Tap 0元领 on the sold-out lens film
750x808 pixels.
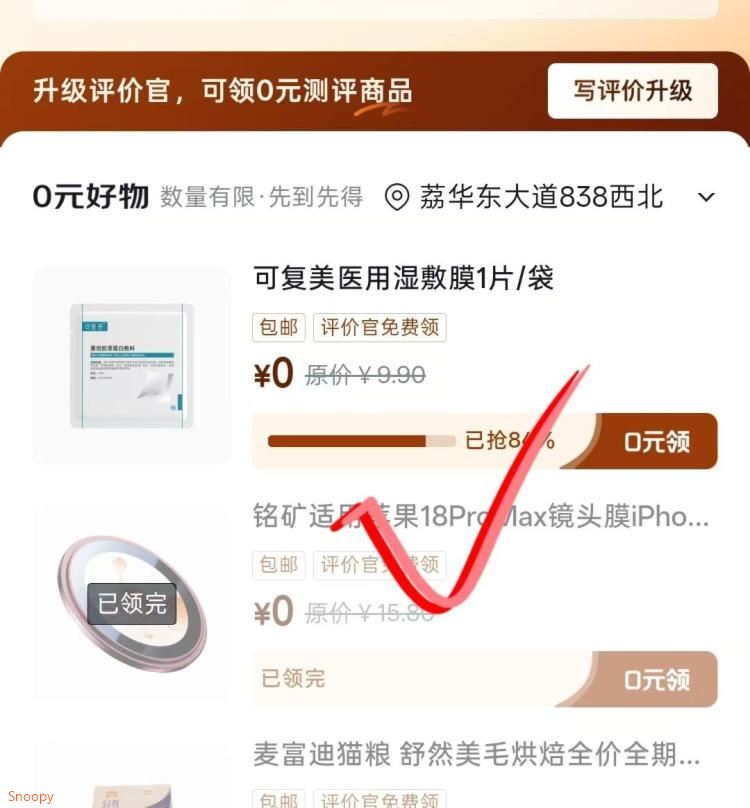656,679
